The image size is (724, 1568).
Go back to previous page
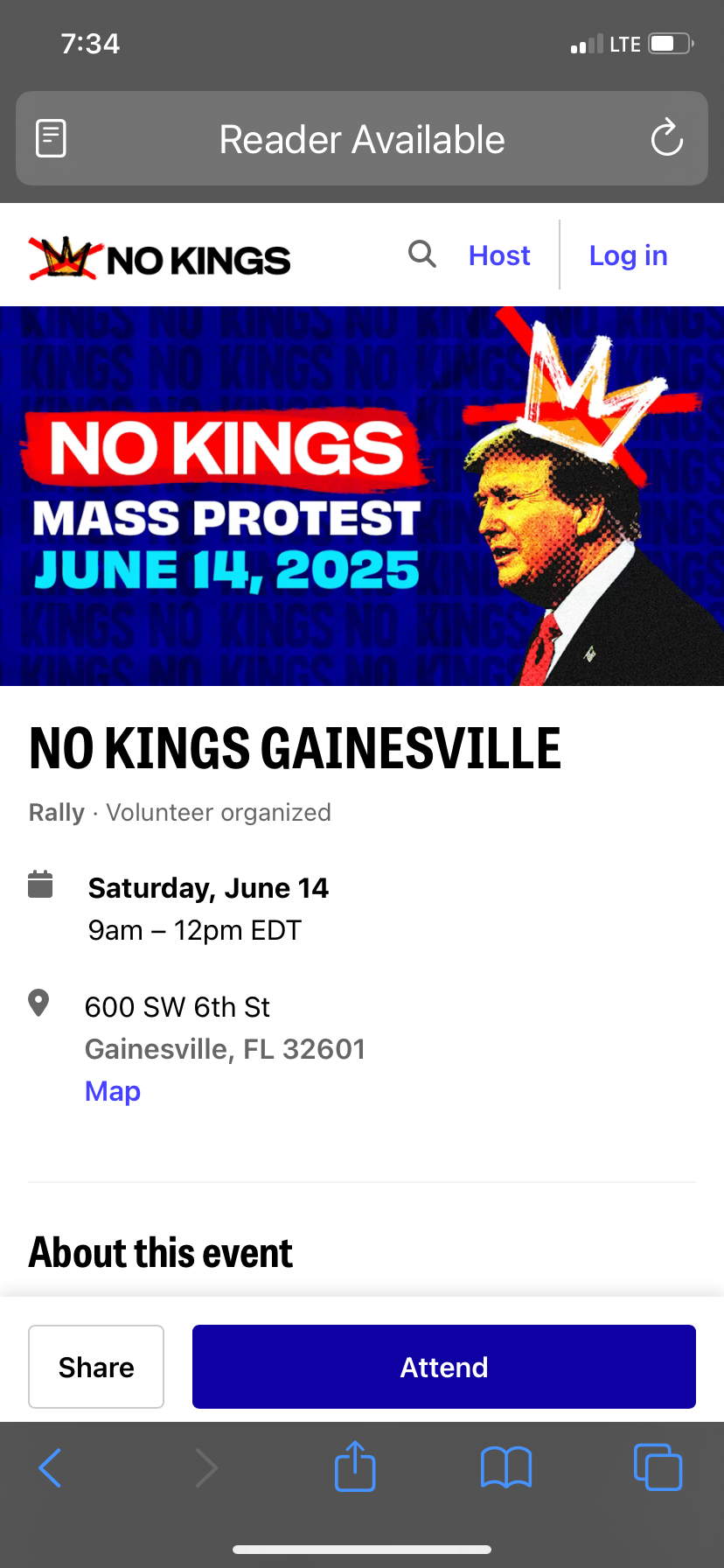51,1467
